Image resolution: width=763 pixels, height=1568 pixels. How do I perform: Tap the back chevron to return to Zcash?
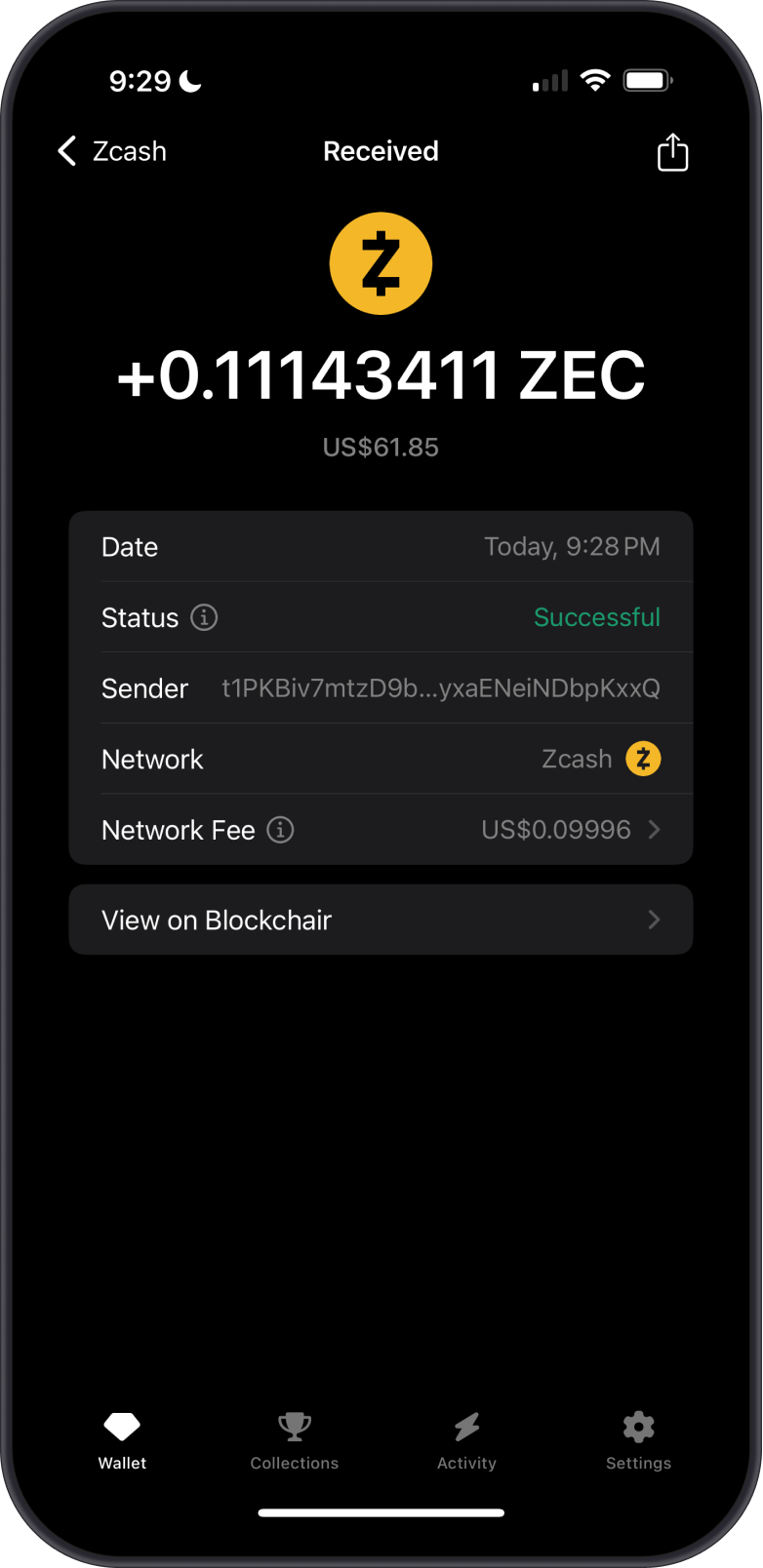click(x=65, y=151)
